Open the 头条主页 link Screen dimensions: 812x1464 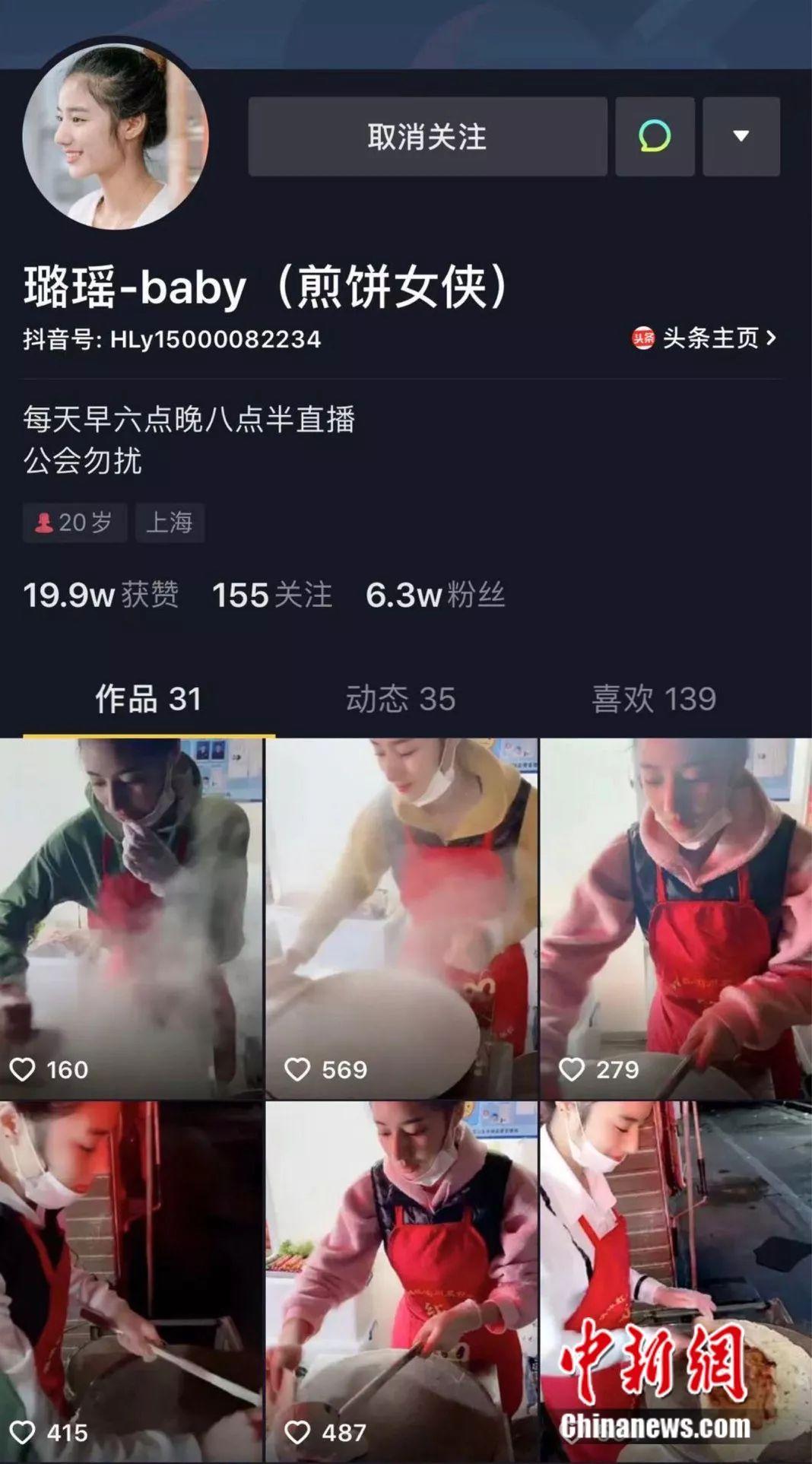point(706,338)
